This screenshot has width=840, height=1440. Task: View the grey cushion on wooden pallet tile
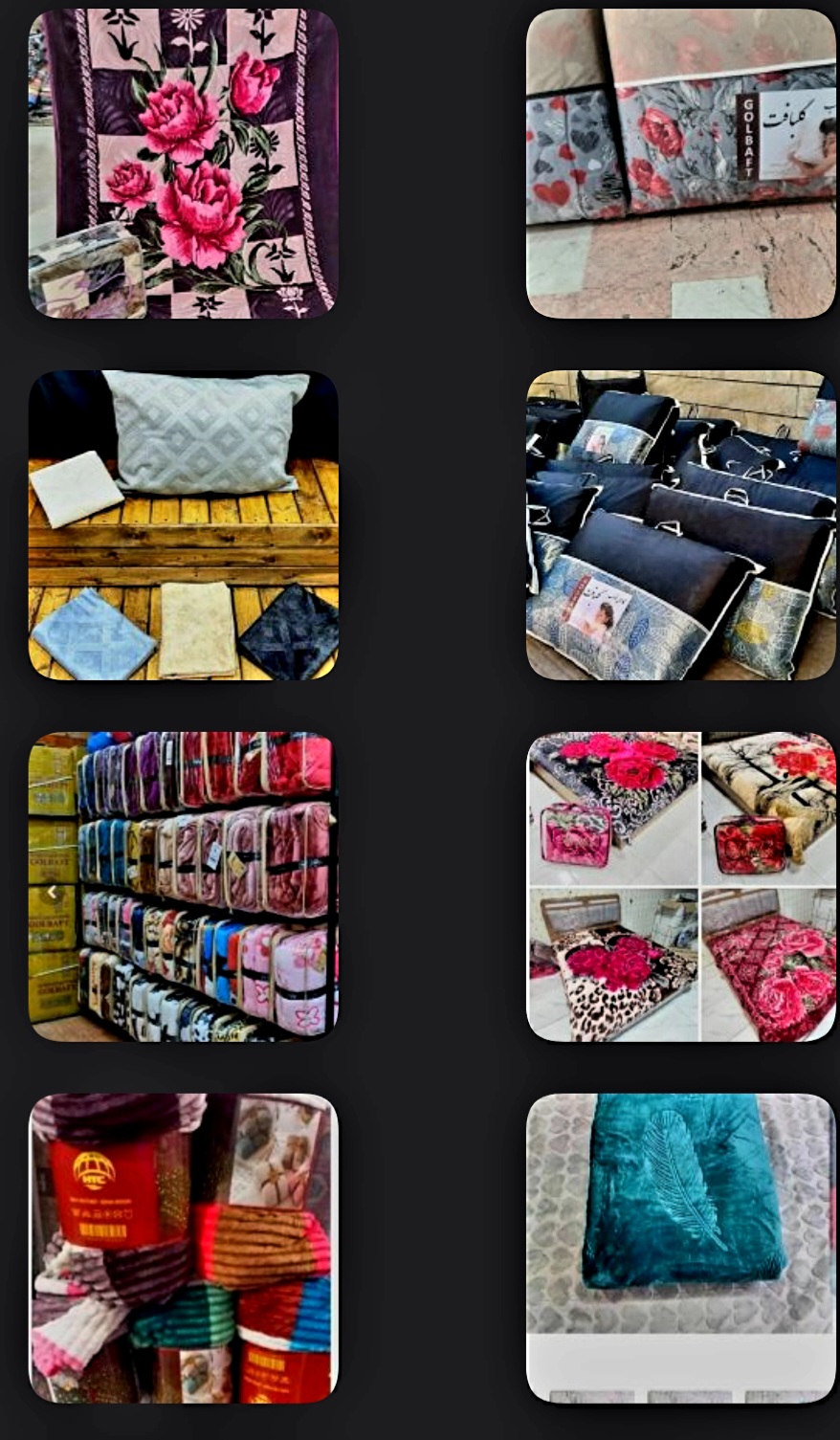[183, 525]
